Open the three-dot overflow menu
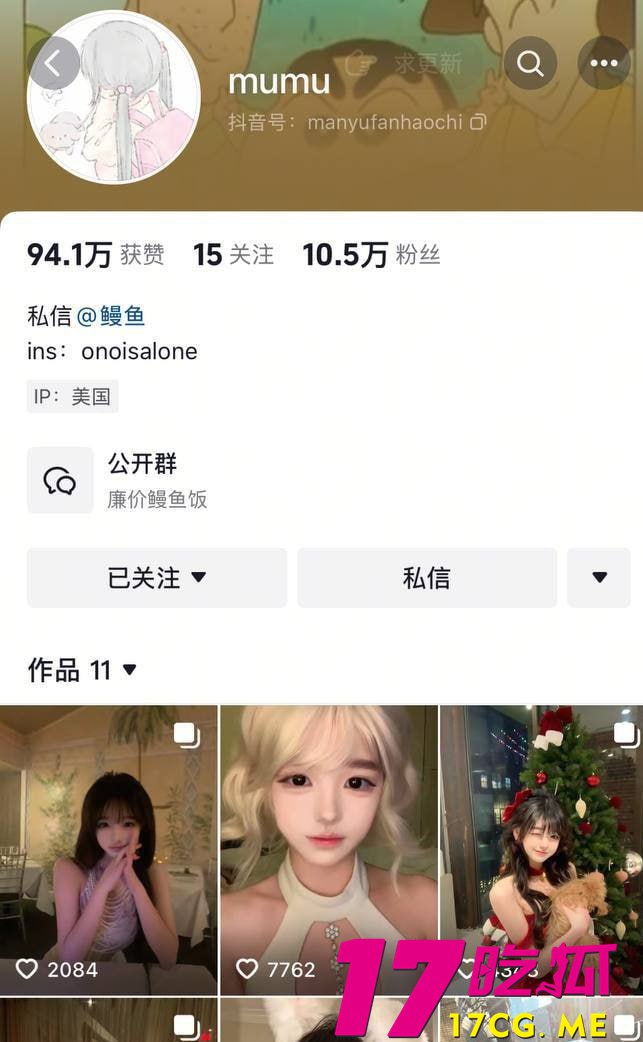 click(604, 64)
